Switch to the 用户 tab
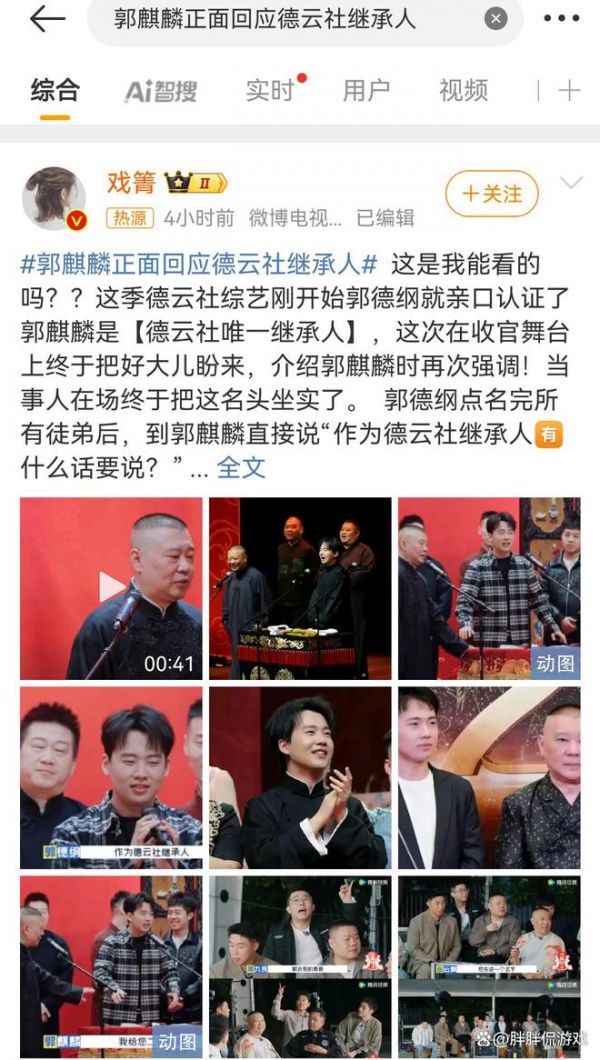Viewport: 600px width, 1060px height. pyautogui.click(x=366, y=91)
